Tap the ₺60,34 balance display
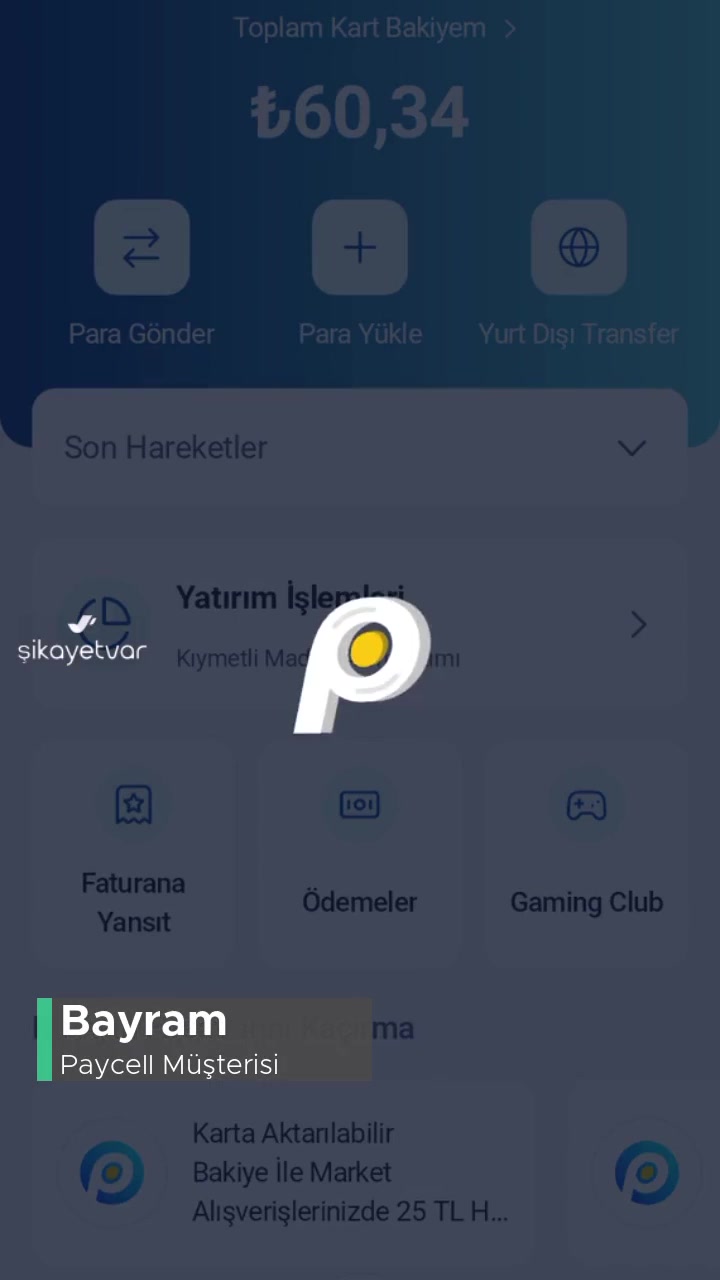The image size is (720, 1280). point(359,111)
